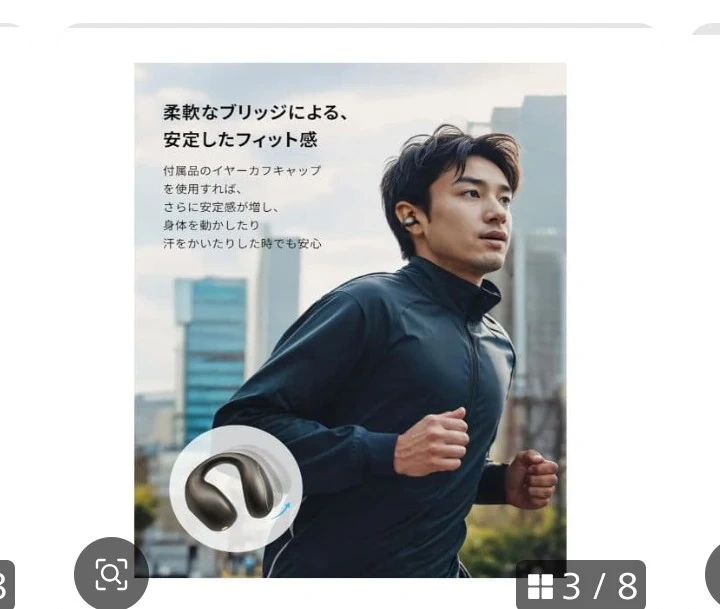Open the running man earbuds product image
Screen dimensions: 720x609
[x=350, y=310]
